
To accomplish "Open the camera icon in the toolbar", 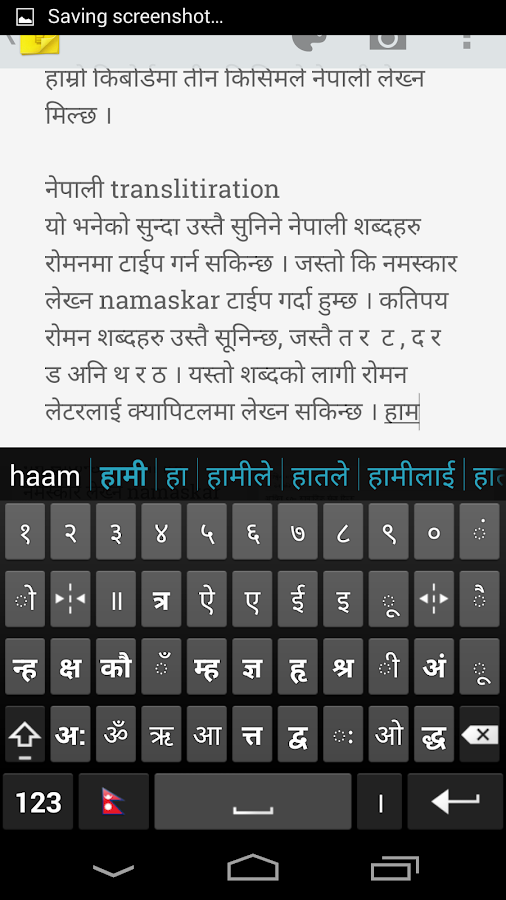I will 388,41.
